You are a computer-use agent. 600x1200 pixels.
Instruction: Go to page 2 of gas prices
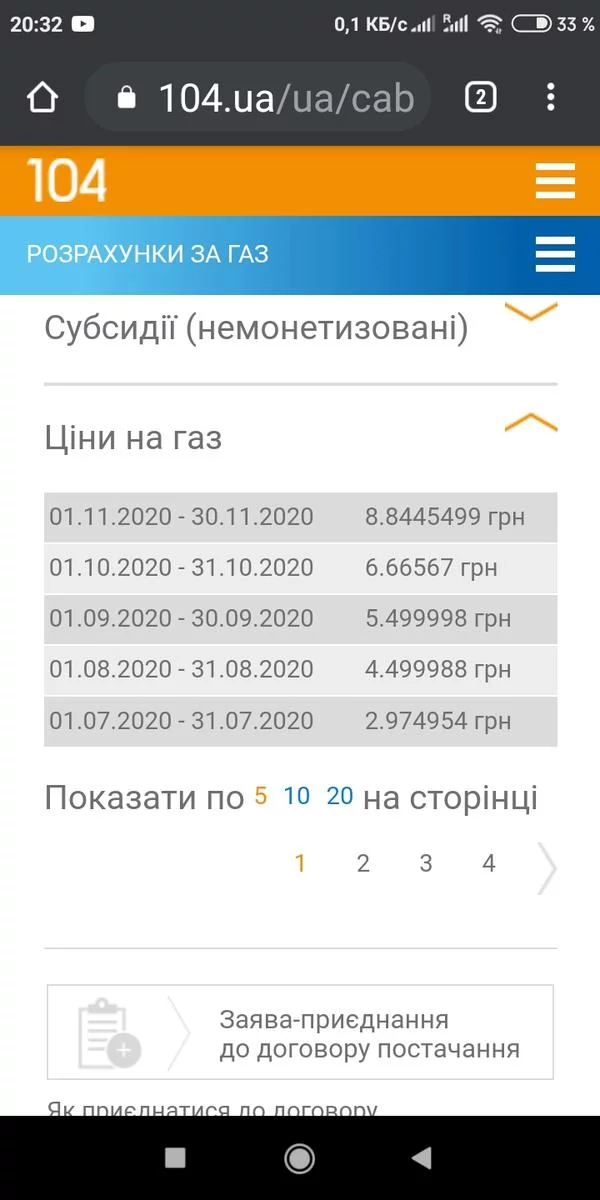363,864
